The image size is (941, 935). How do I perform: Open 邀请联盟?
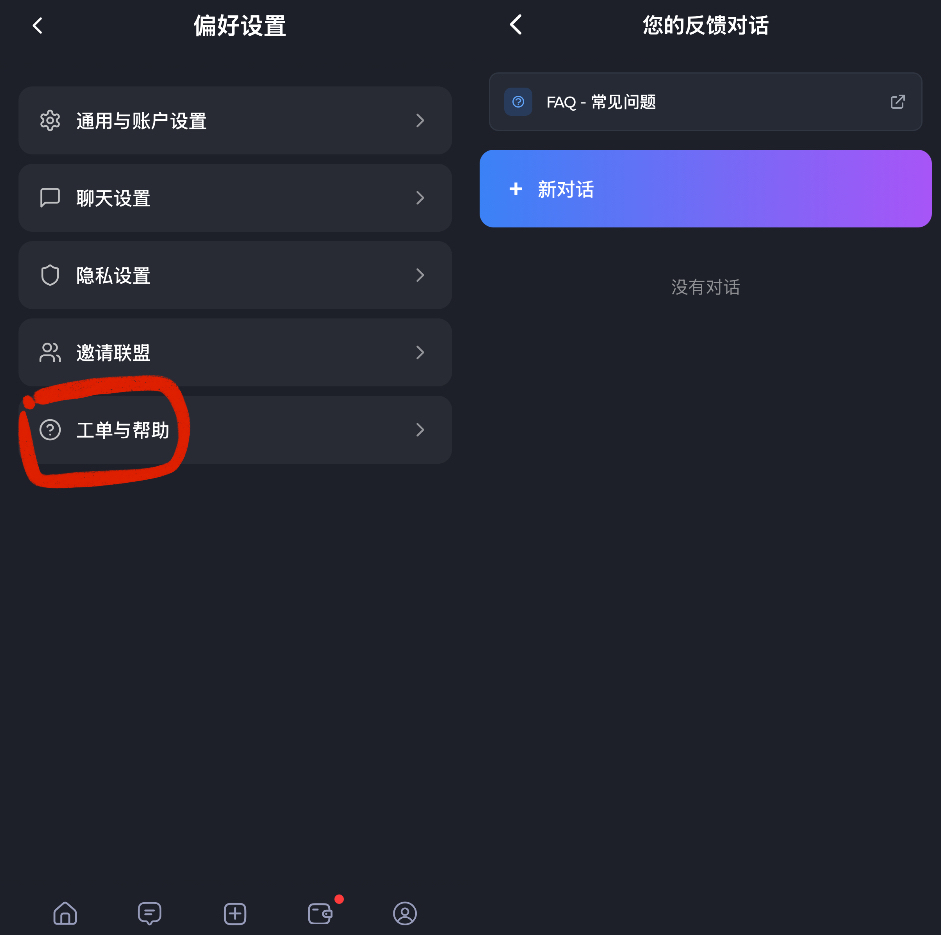235,352
